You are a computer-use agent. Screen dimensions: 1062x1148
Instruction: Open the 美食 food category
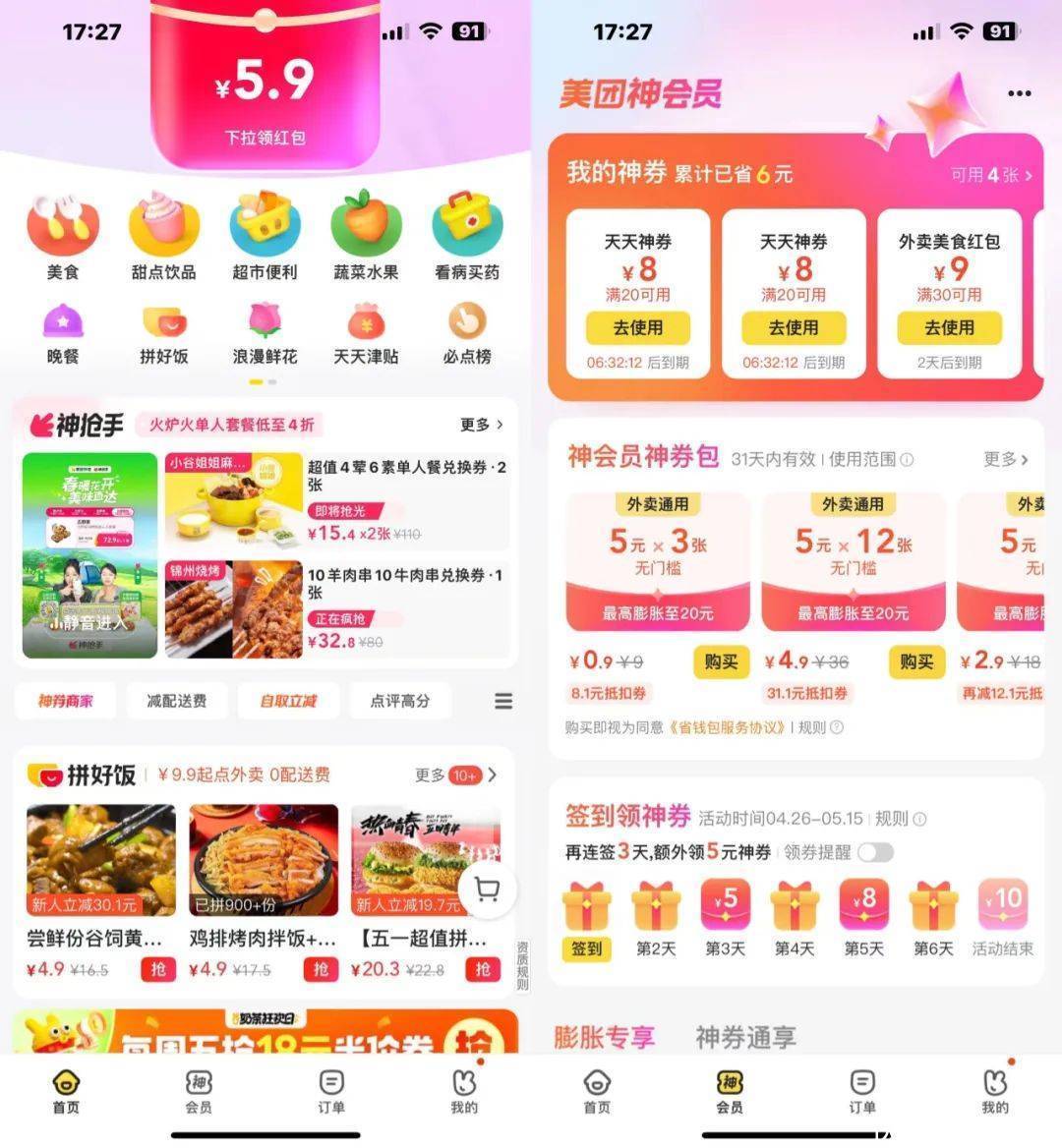coord(63,237)
